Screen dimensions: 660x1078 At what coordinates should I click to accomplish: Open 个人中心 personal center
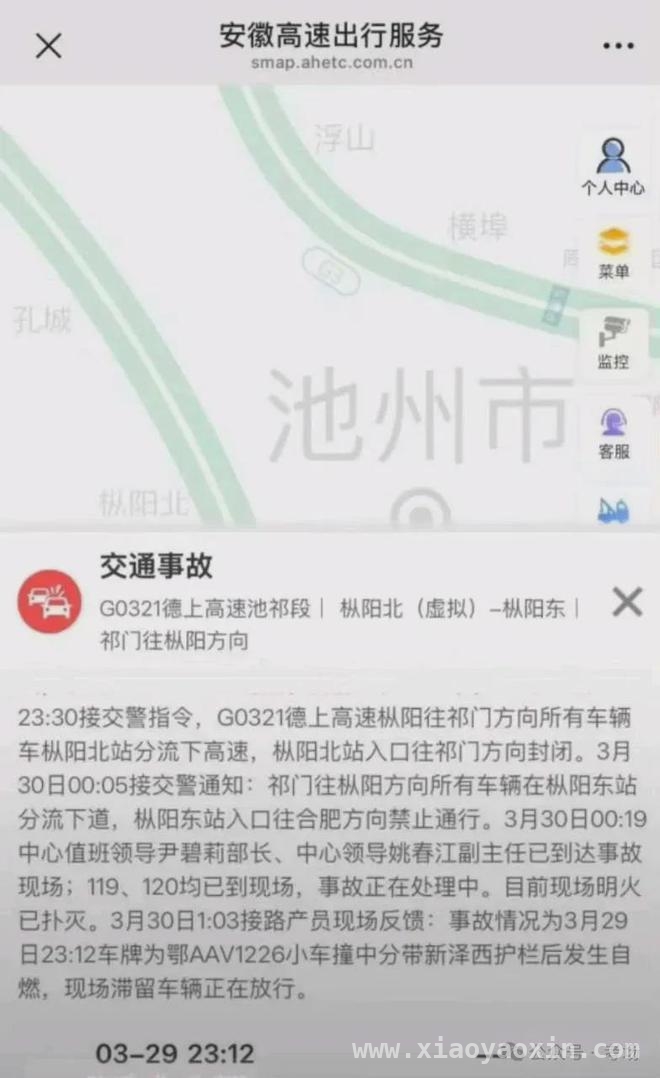613,166
